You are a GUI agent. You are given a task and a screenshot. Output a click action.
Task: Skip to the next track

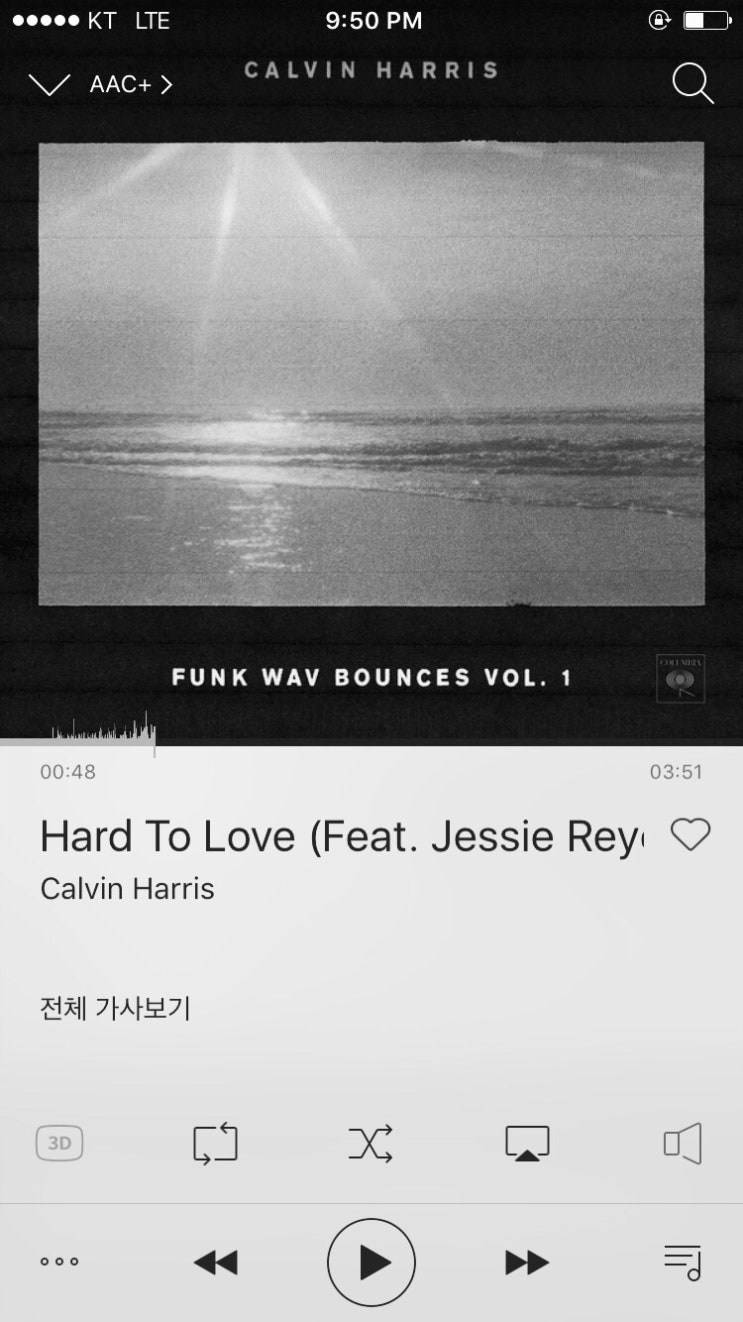tap(527, 1262)
